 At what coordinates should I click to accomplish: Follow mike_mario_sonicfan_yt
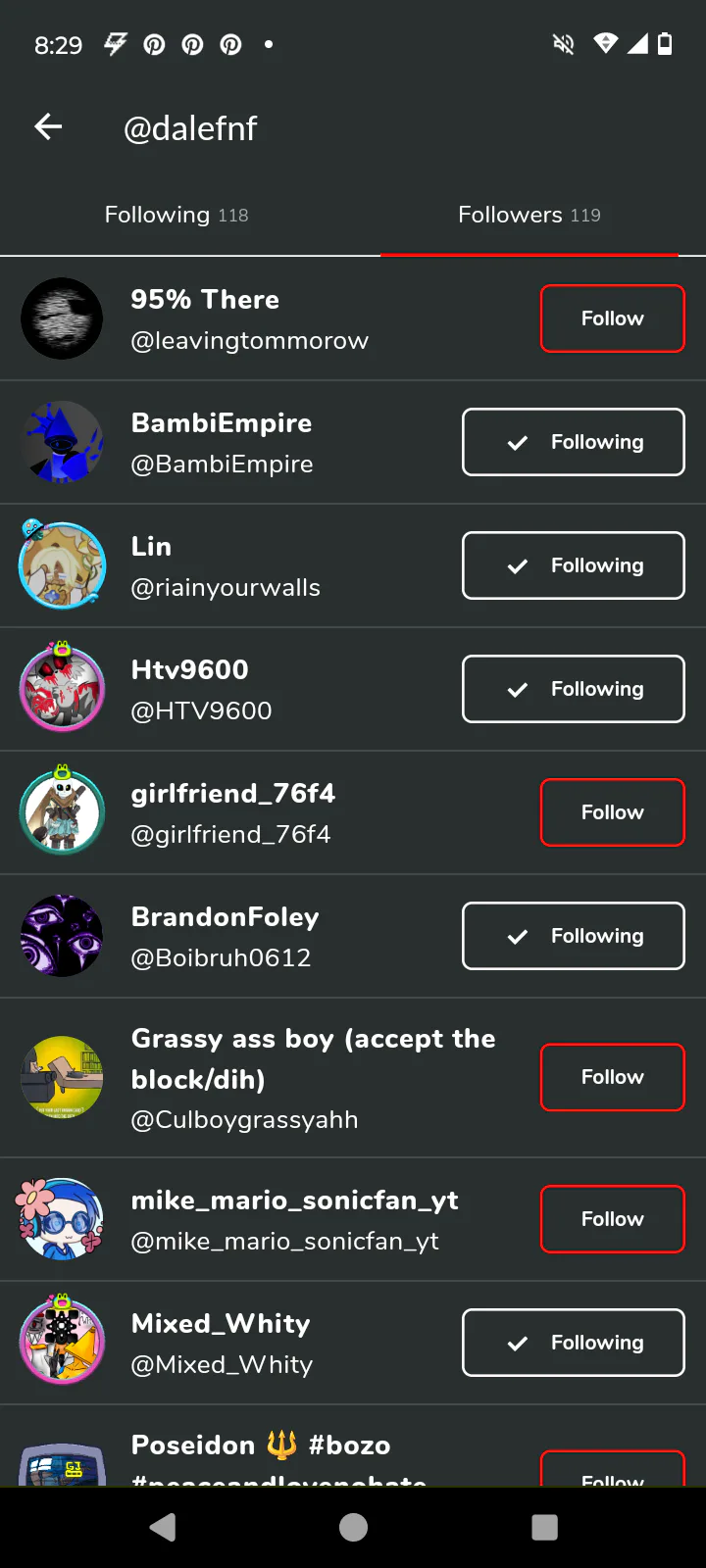[612, 1219]
